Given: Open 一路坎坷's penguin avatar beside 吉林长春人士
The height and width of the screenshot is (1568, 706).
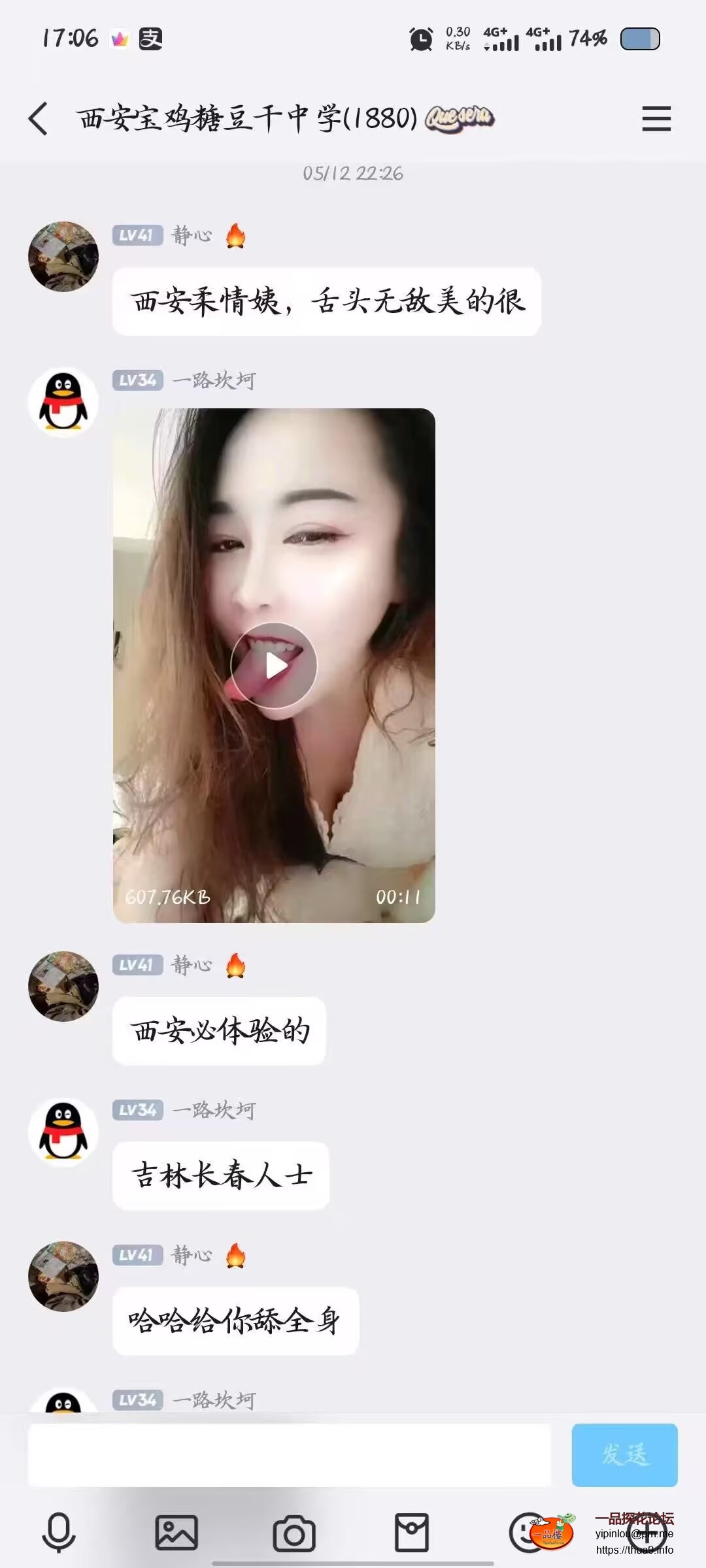Looking at the screenshot, I should pyautogui.click(x=63, y=1132).
